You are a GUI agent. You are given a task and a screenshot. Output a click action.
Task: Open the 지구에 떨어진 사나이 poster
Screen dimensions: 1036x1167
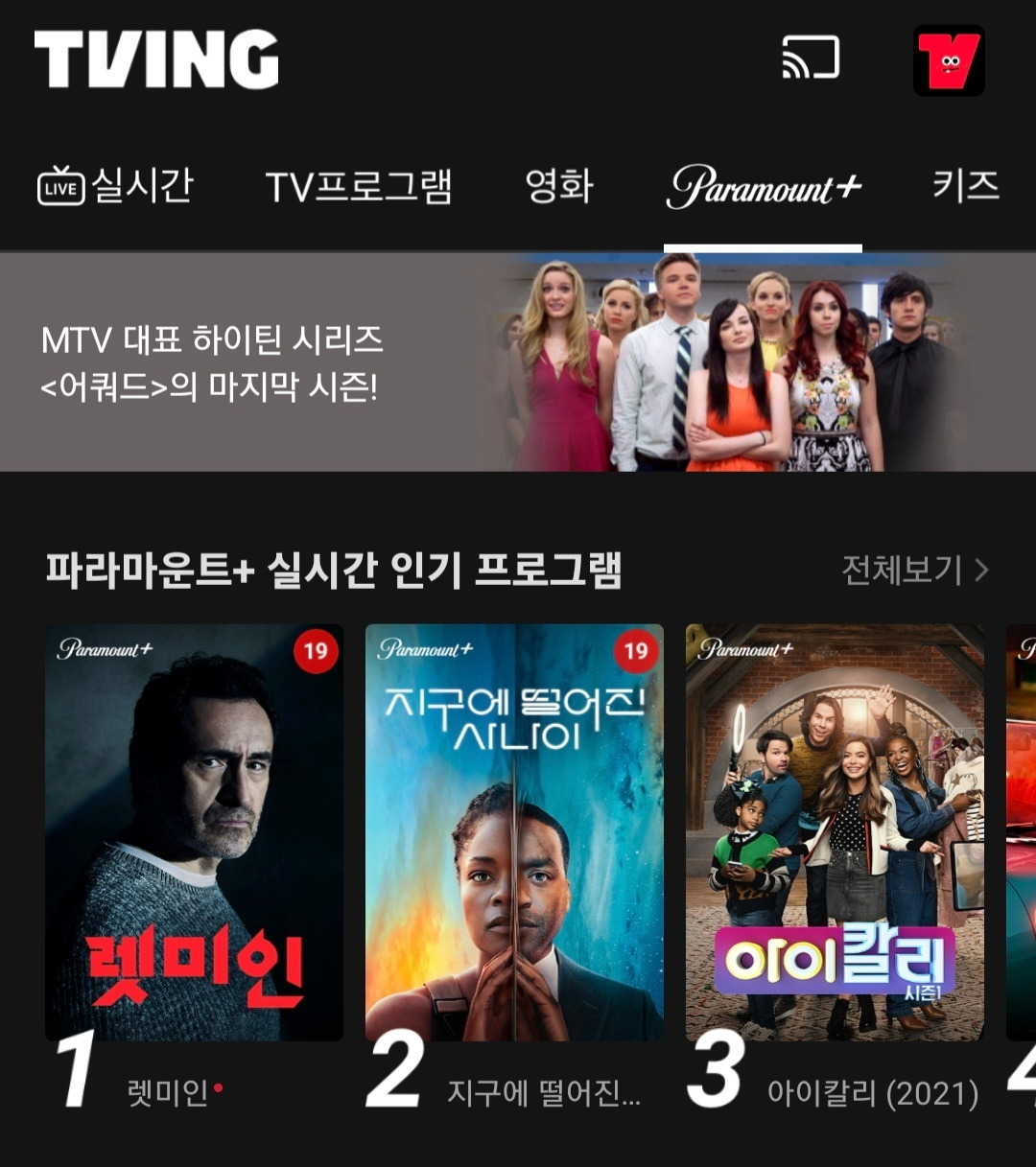click(514, 832)
